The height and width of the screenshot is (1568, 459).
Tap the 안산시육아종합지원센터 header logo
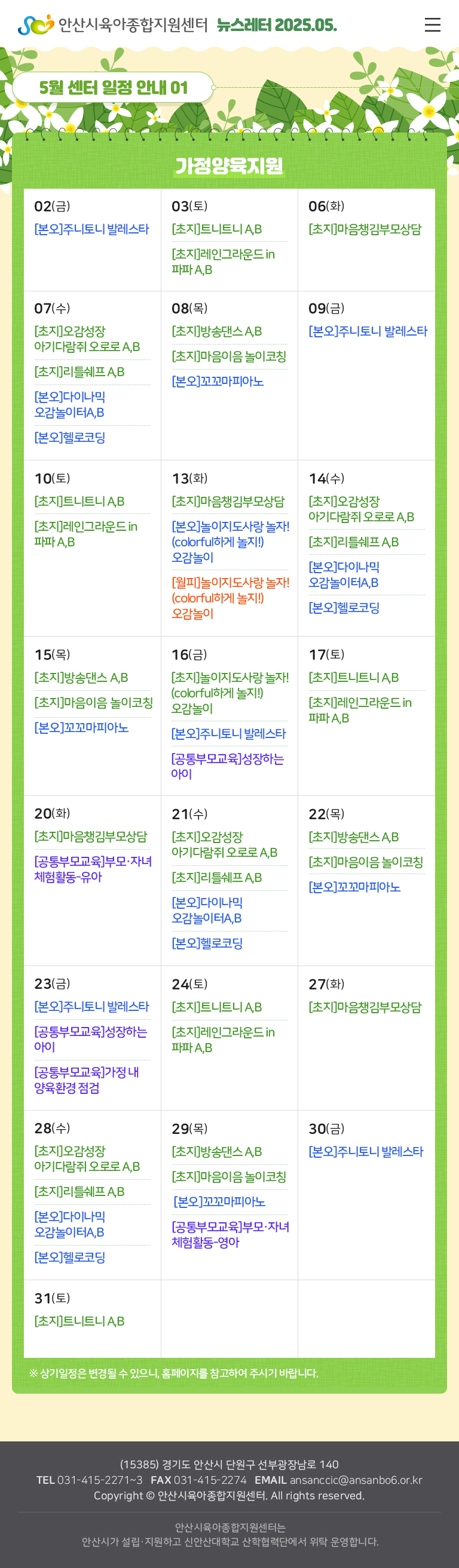click(113, 25)
